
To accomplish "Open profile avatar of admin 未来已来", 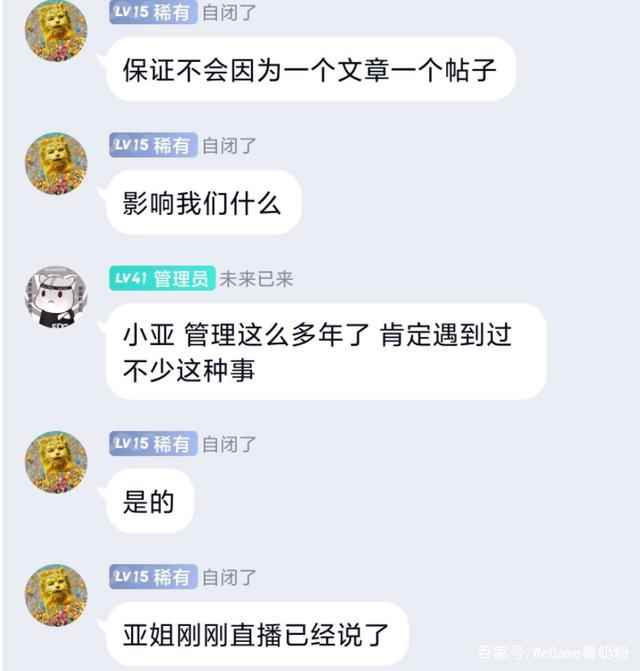I will click(56, 297).
